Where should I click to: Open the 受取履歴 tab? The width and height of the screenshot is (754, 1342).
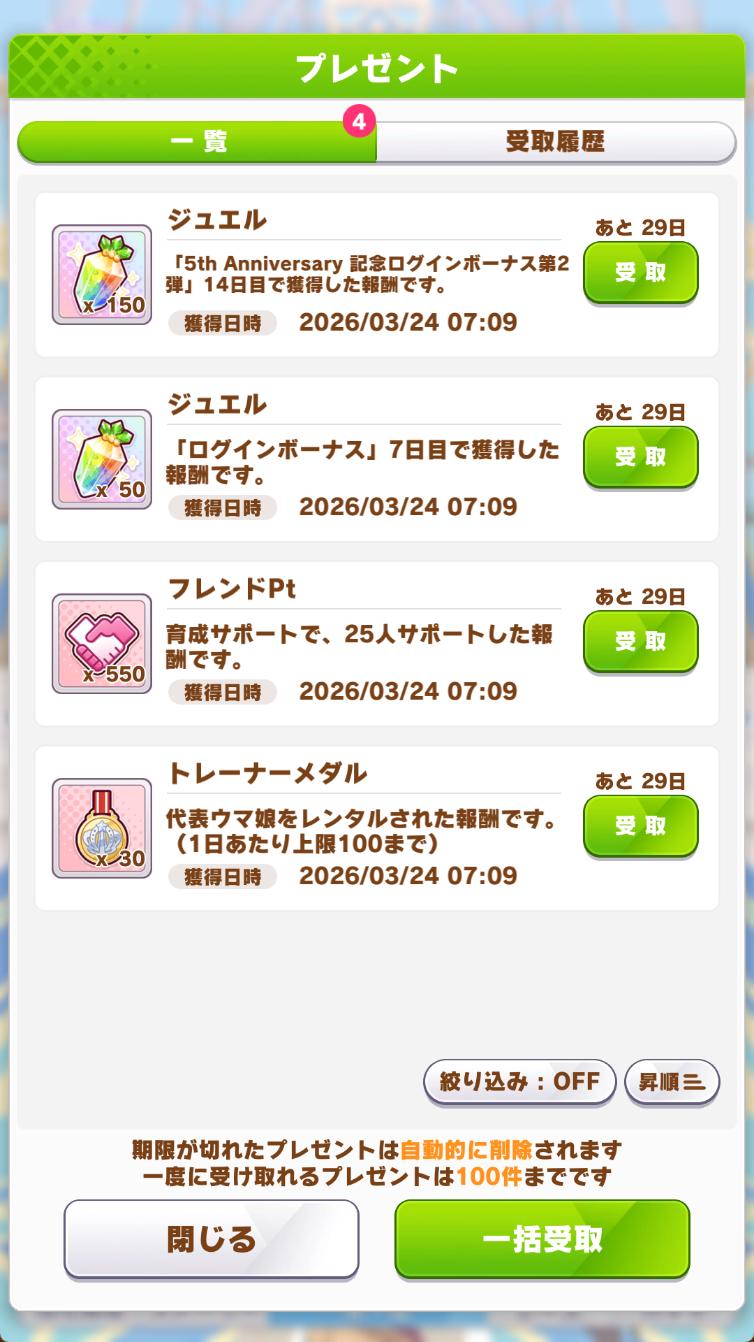[x=555, y=142]
